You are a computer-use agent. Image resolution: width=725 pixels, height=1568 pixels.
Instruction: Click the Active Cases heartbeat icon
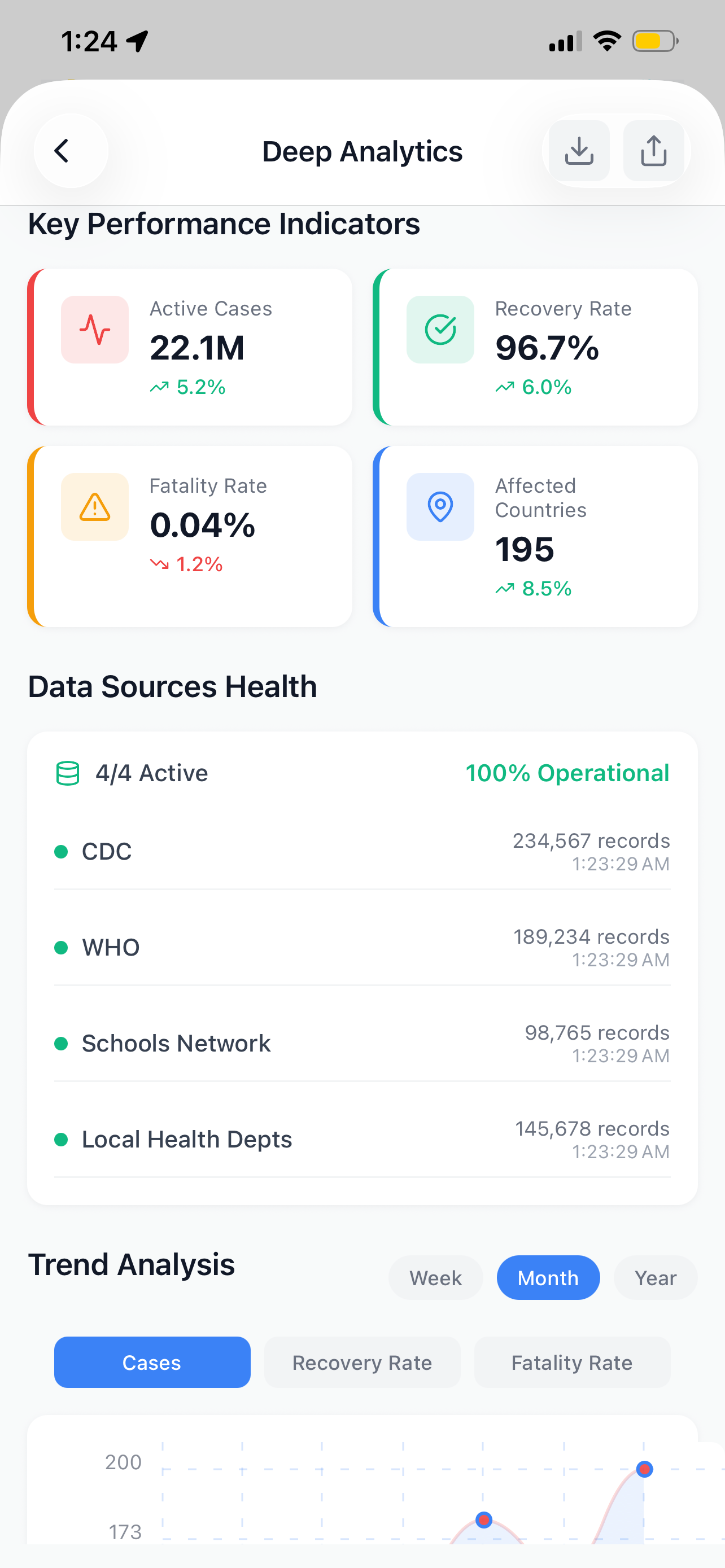(x=94, y=329)
